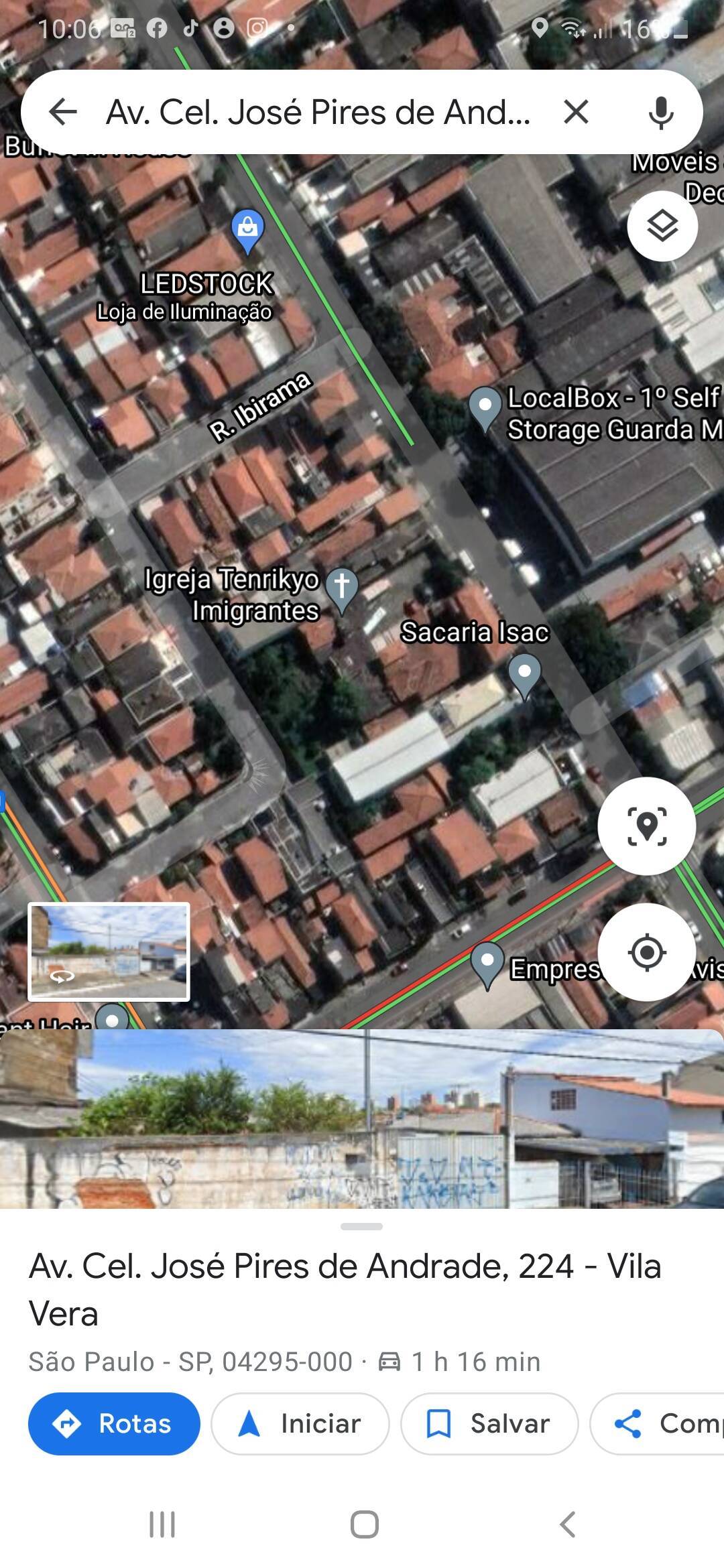Select the LEDSTOCK store pin

pos(247,230)
